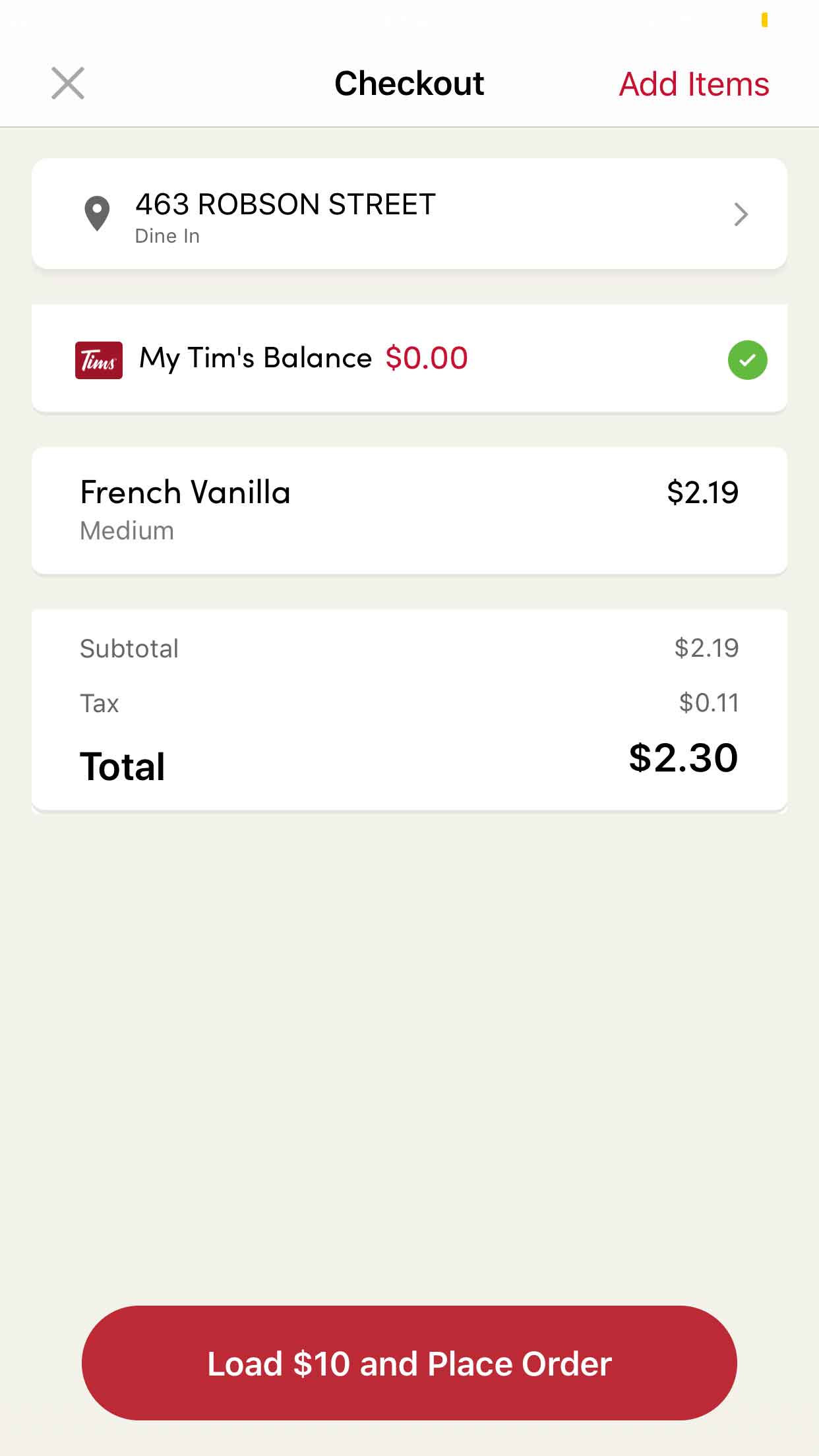Expand the 463 ROBSON STREET location details
The image size is (819, 1456).
point(409,214)
